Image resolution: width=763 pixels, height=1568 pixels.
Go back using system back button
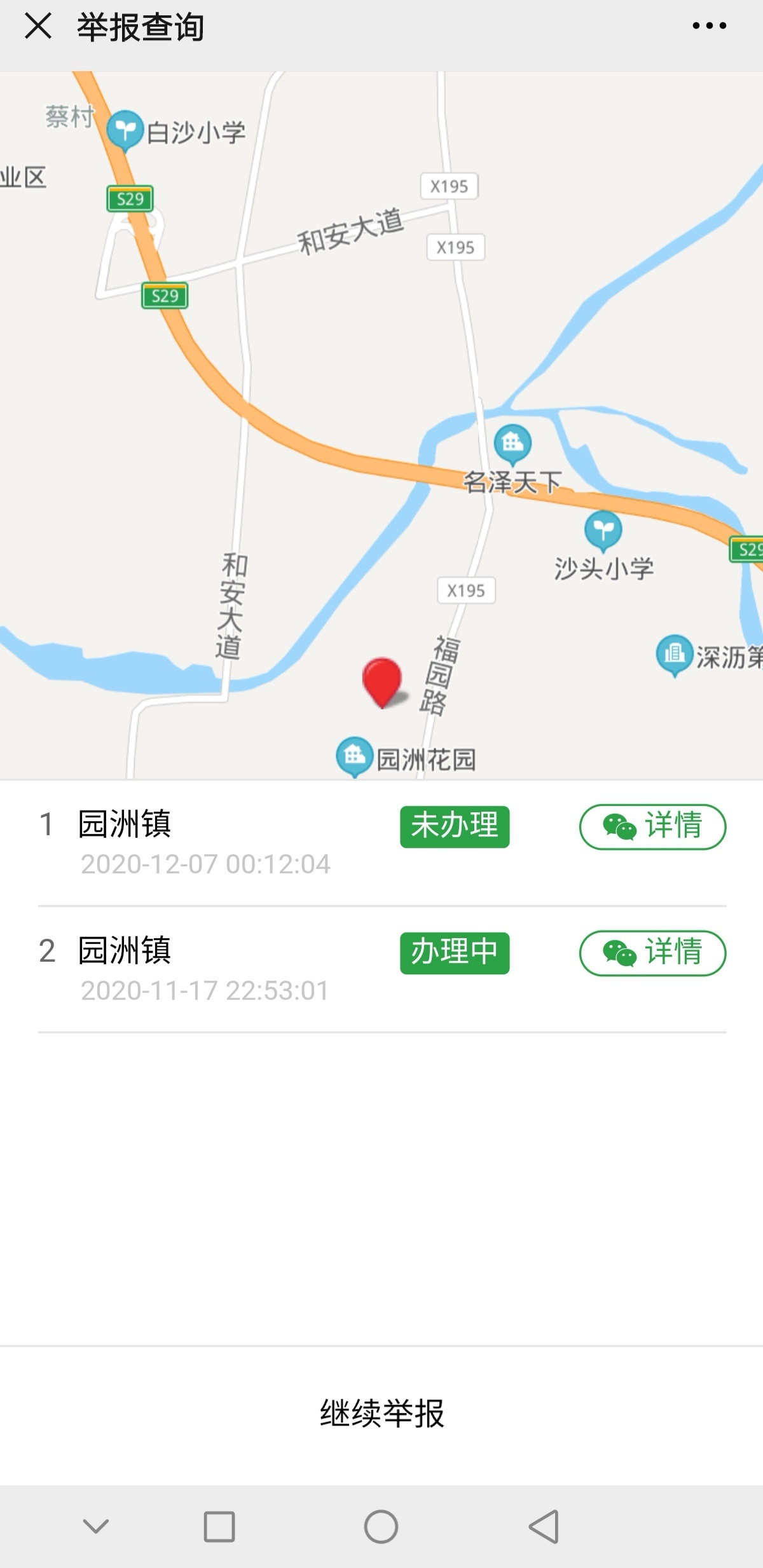coord(544,1526)
